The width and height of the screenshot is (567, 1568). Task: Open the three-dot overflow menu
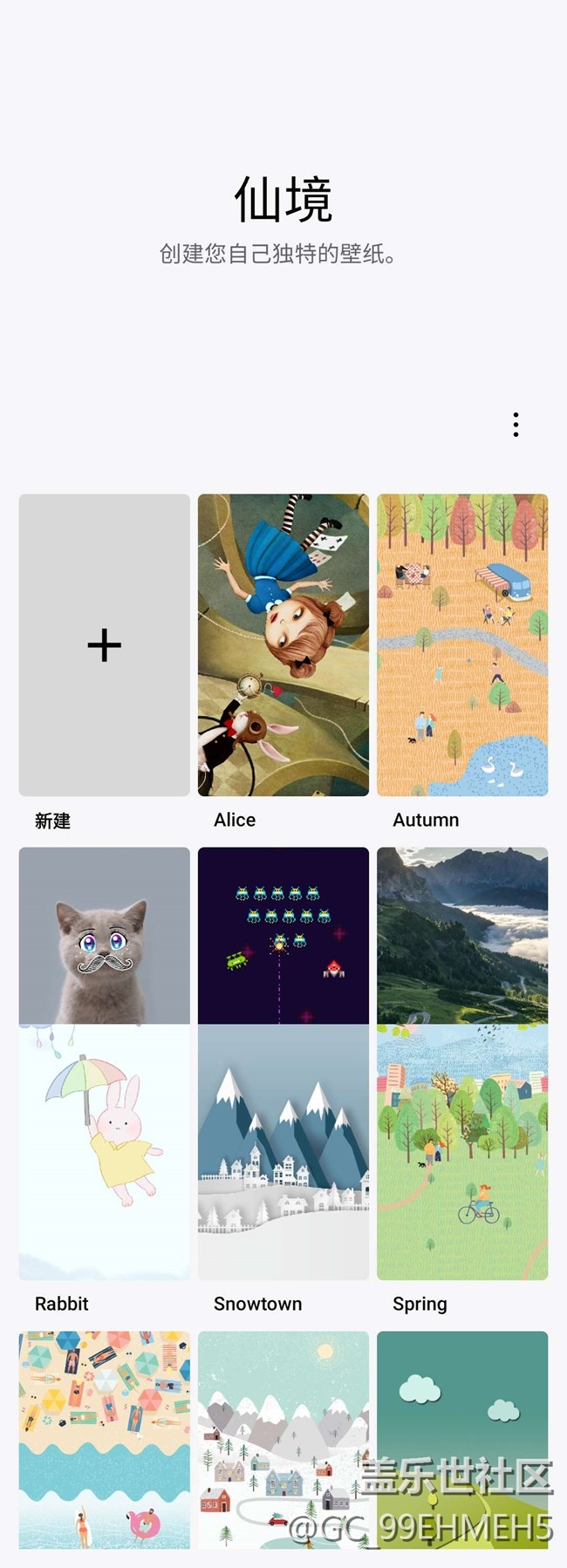coord(516,425)
